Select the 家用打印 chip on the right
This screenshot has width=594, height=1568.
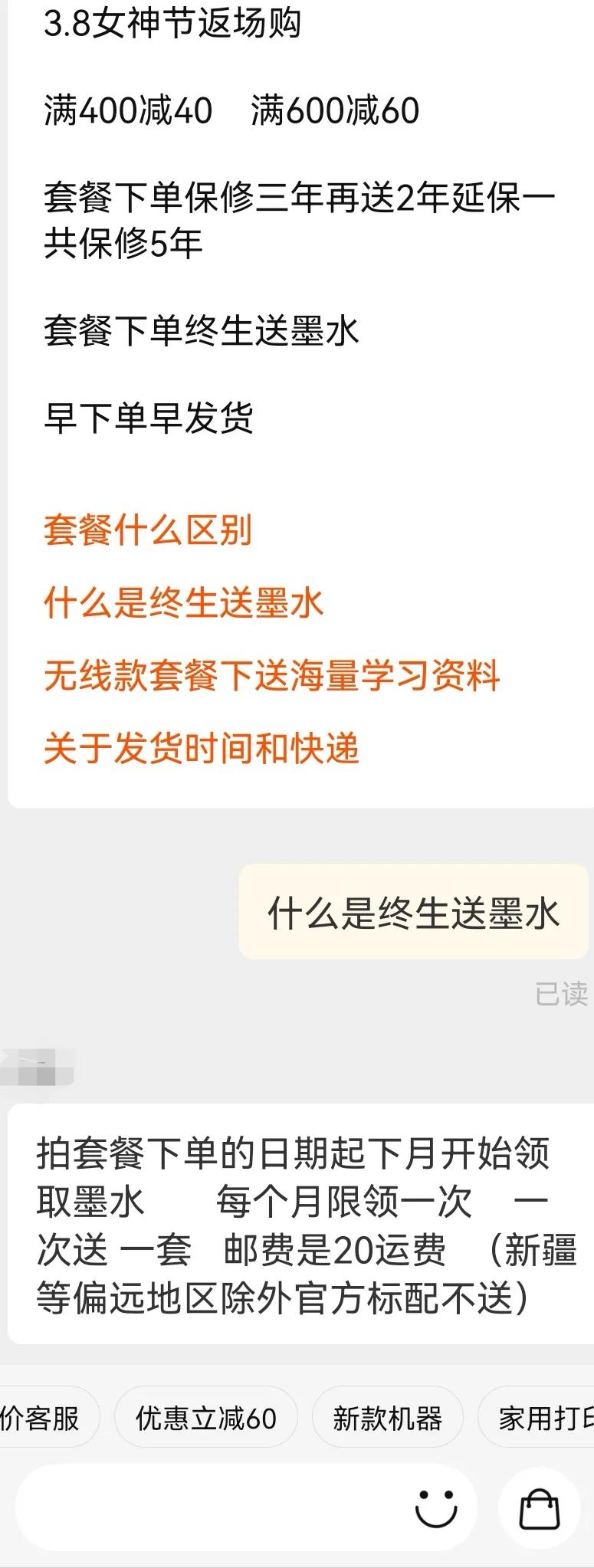pos(544,1417)
